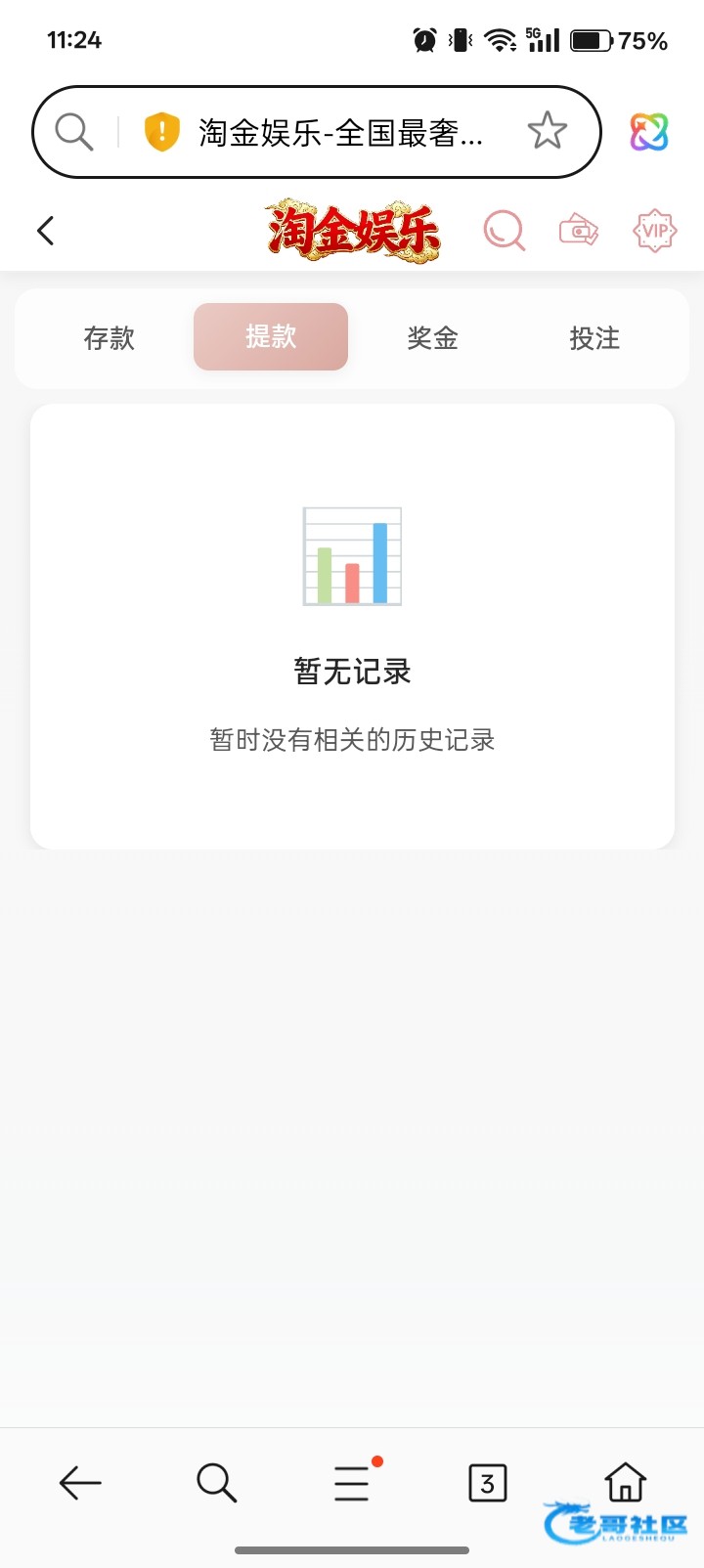This screenshot has height=1568, width=704.
Task: Bookmark this page with the star
Action: pyautogui.click(x=547, y=131)
